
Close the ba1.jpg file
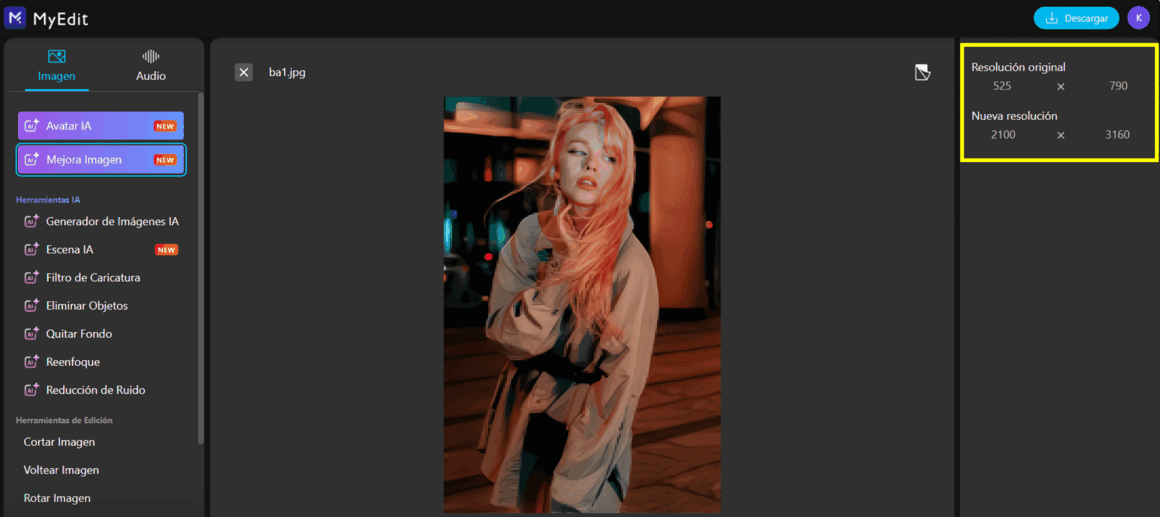[243, 72]
